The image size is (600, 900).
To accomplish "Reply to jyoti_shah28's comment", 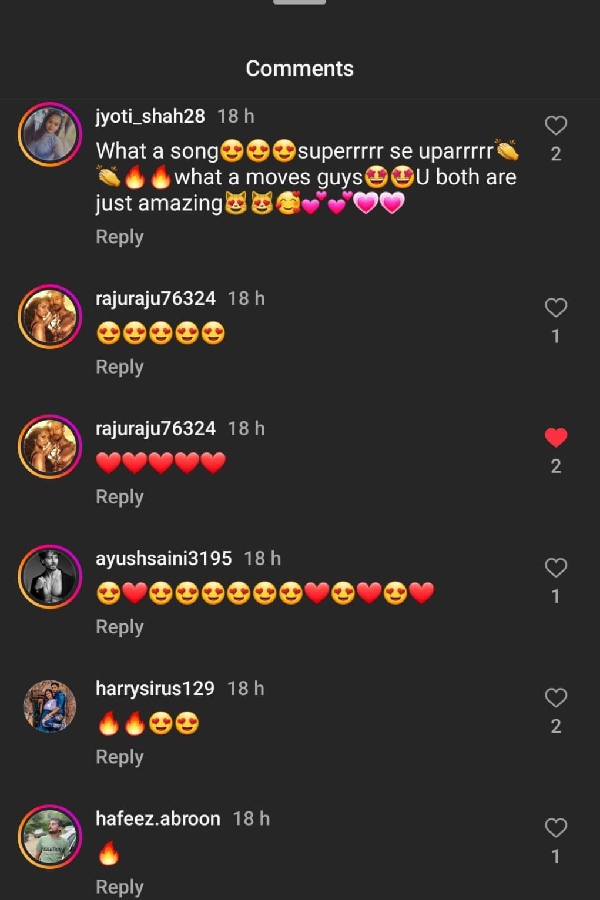I will (x=119, y=237).
